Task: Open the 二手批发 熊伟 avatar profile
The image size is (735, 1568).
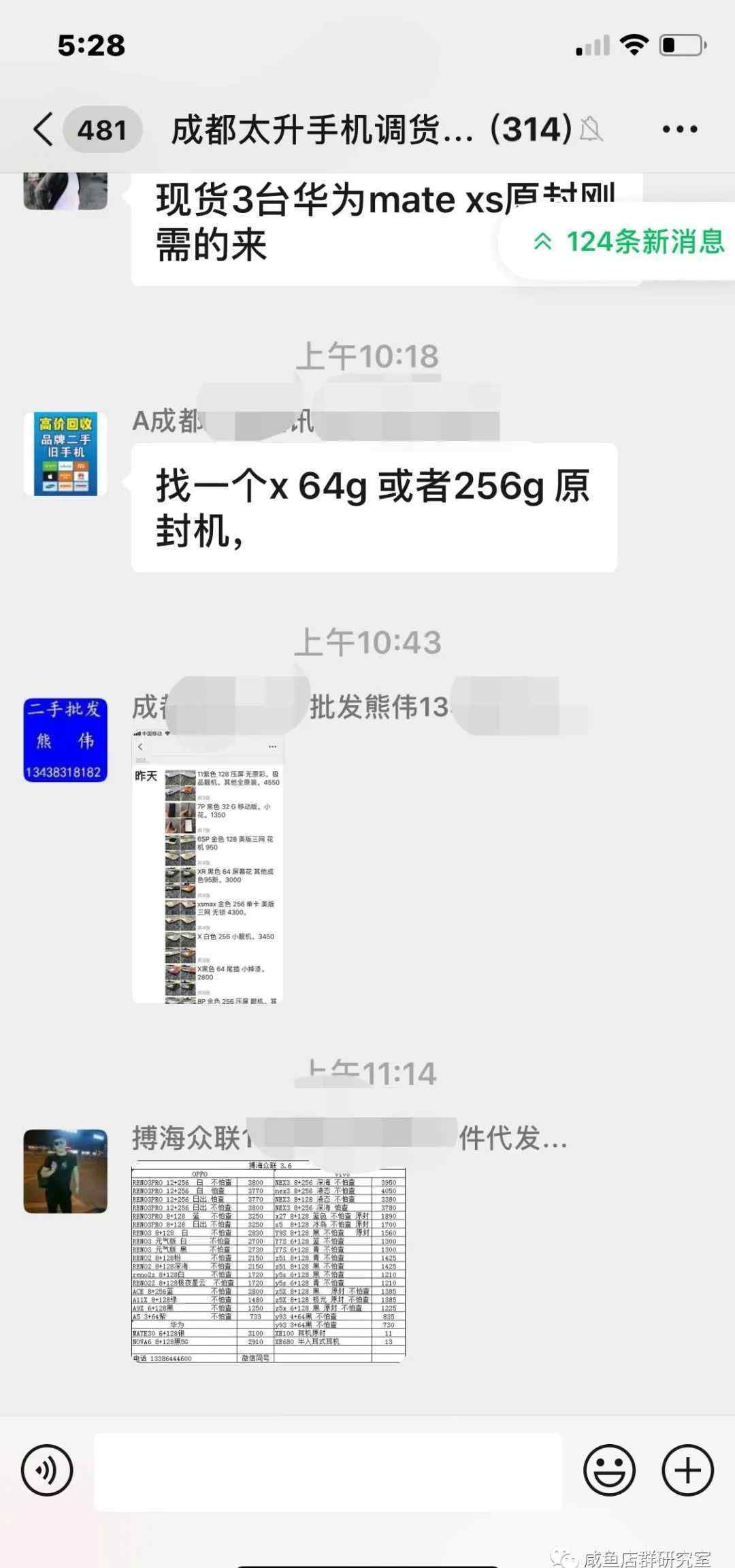Action: click(65, 740)
